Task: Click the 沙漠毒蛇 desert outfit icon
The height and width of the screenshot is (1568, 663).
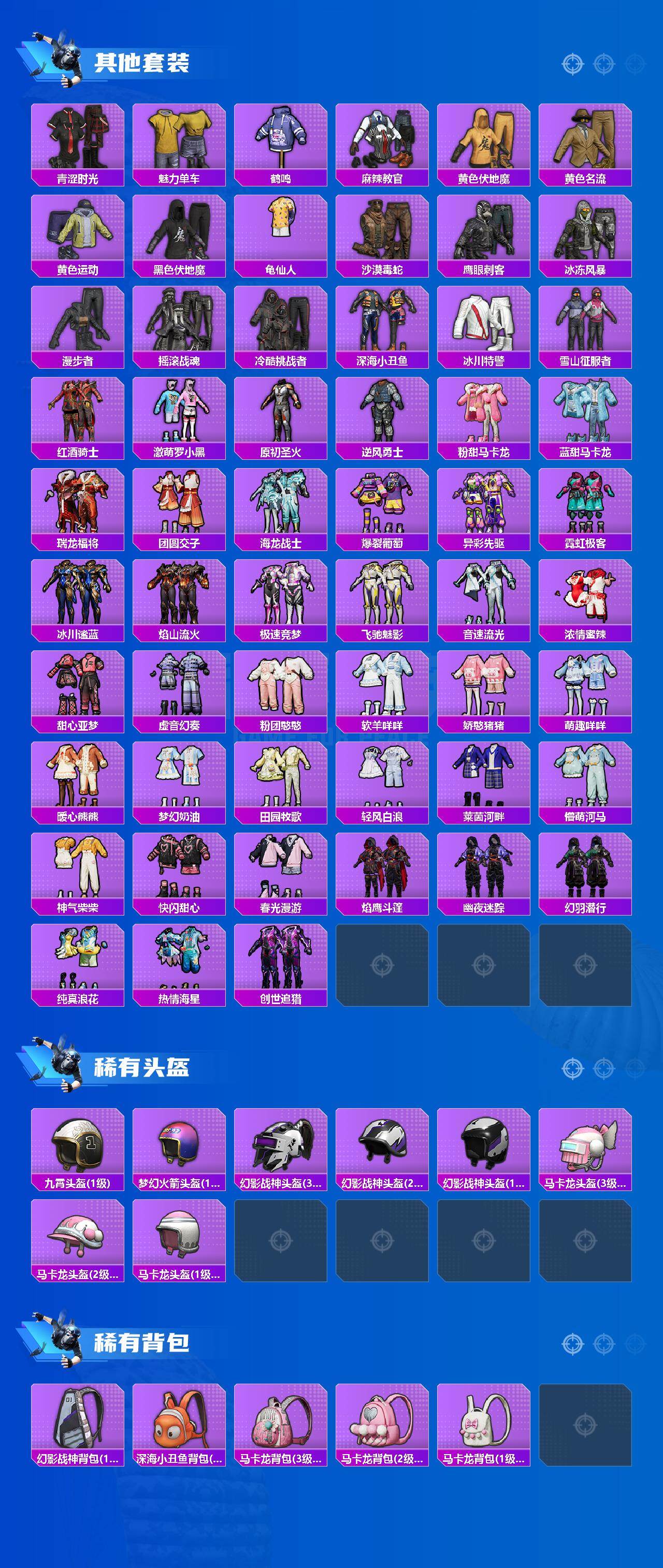Action: [382, 235]
